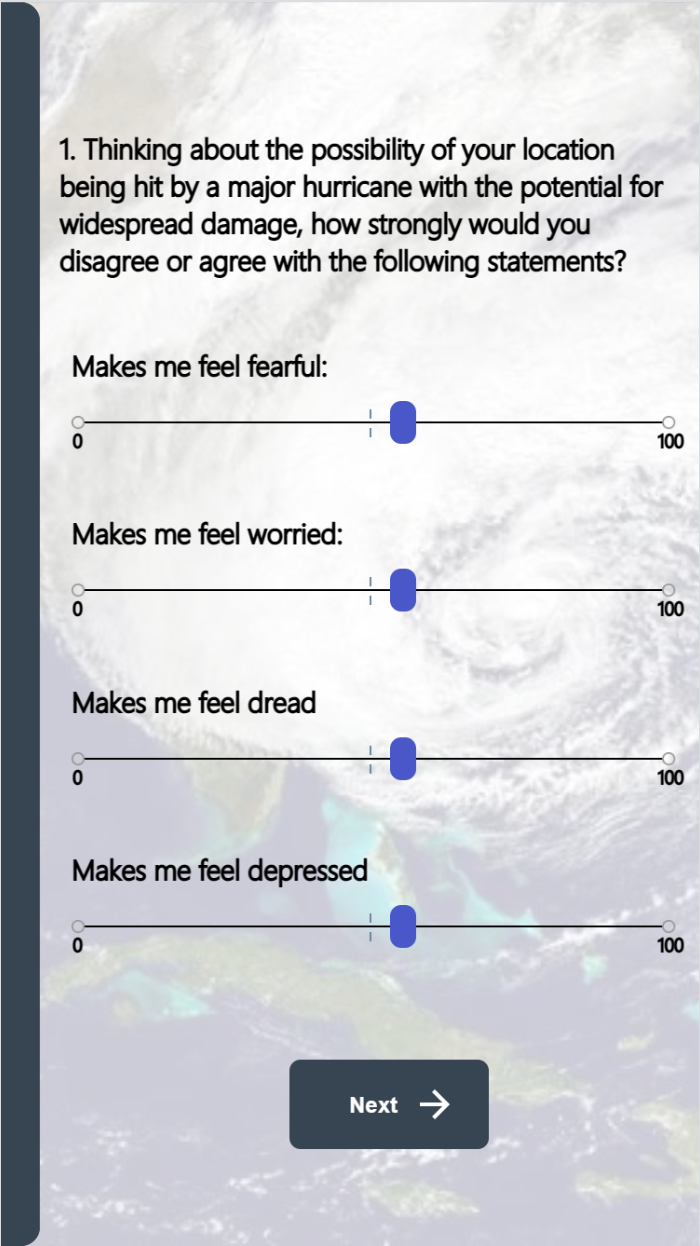Viewport: 700px width, 1246px height.
Task: Tap the fearful slider handle
Action: click(x=402, y=422)
